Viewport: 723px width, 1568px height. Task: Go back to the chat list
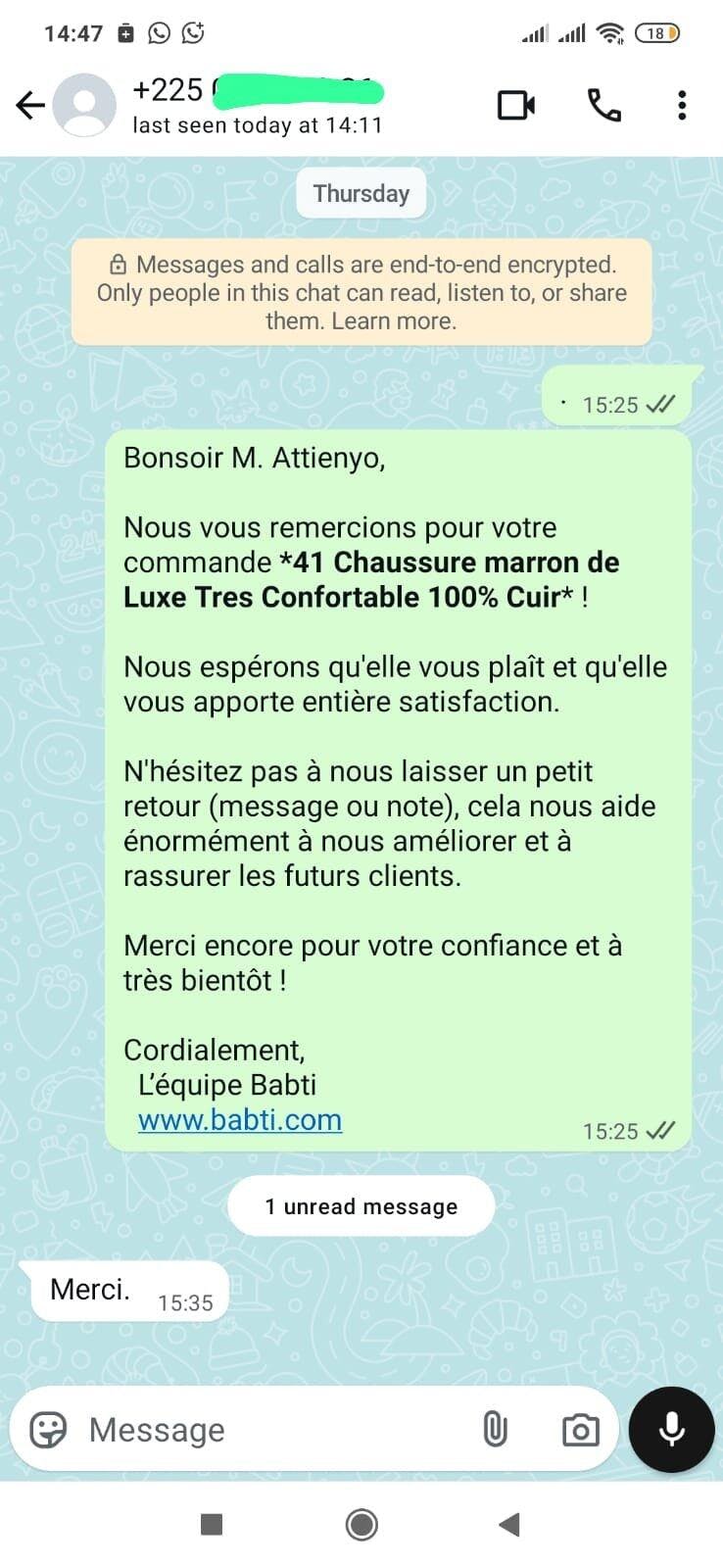click(x=30, y=105)
